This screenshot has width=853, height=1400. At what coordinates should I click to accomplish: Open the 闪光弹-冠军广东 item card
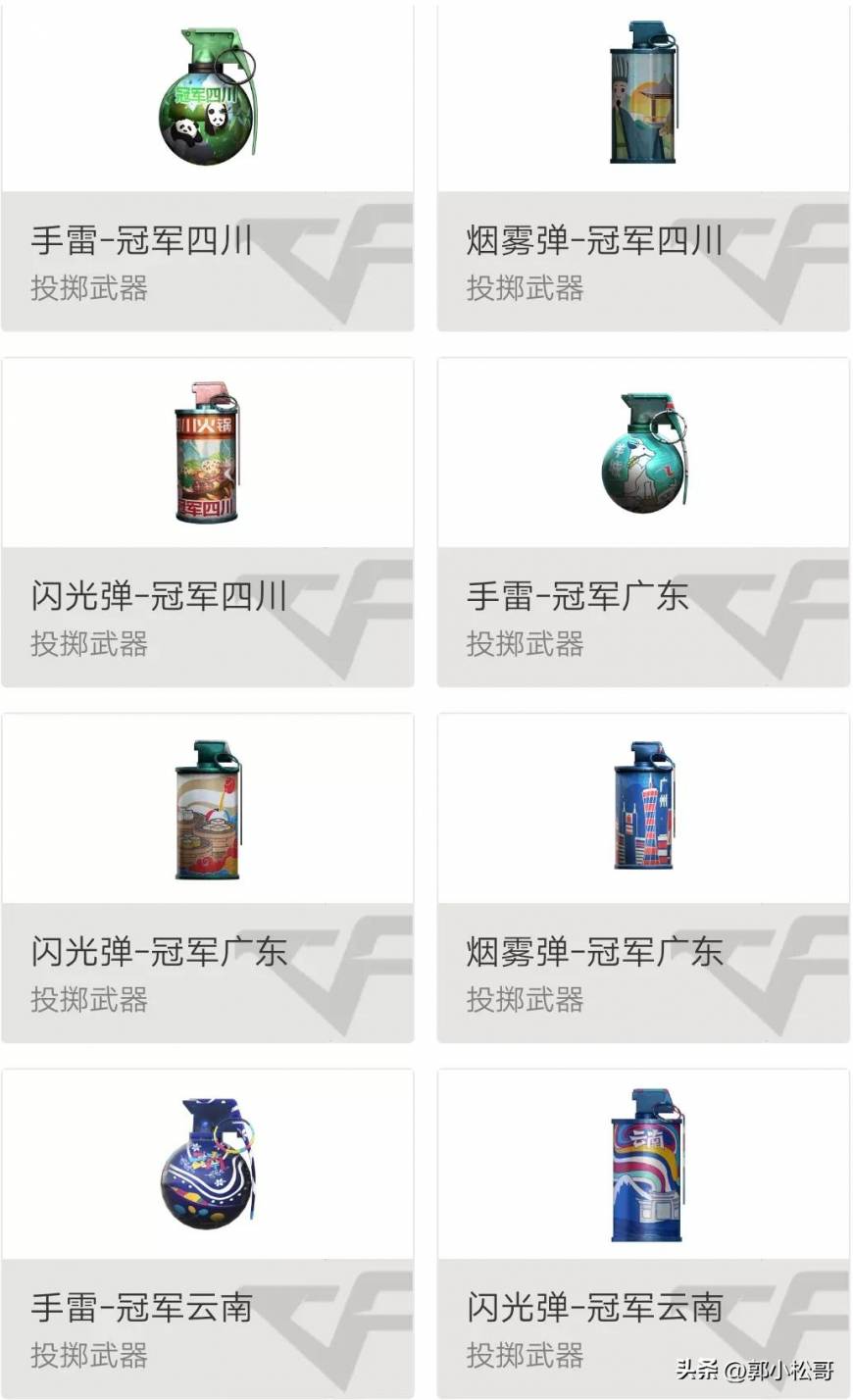(207, 877)
